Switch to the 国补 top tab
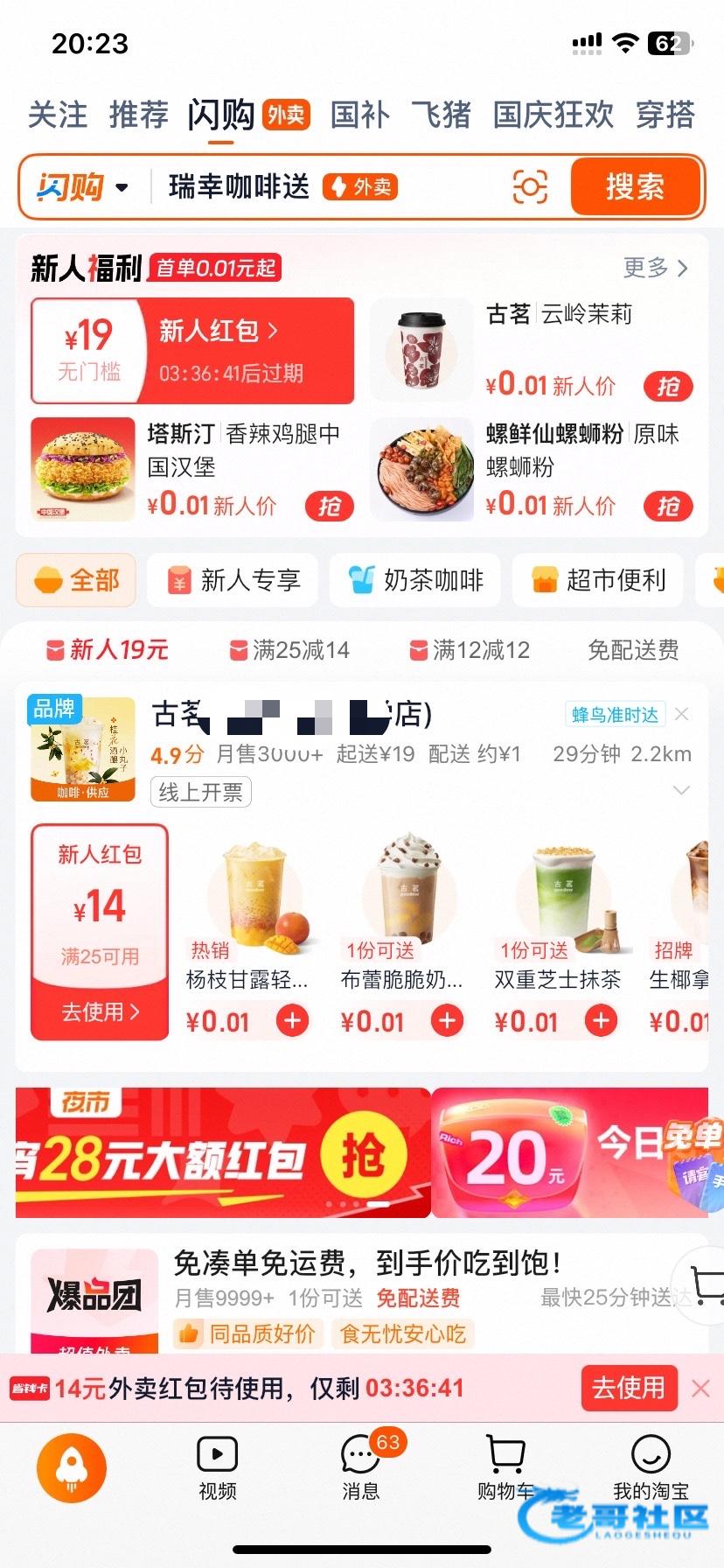724x1568 pixels. coord(359,115)
